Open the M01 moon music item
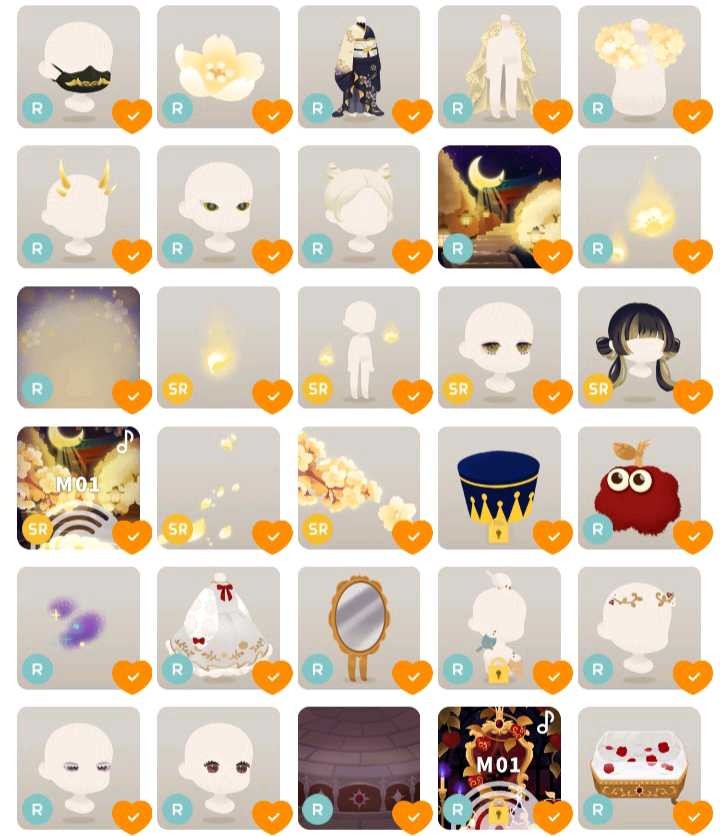 click(x=78, y=487)
